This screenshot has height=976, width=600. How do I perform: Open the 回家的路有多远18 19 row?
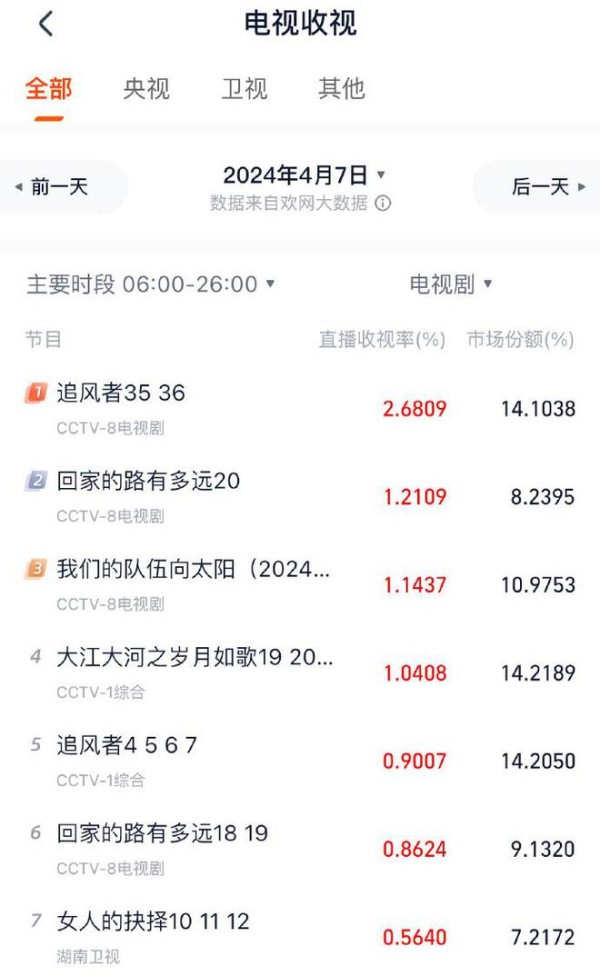(300, 849)
